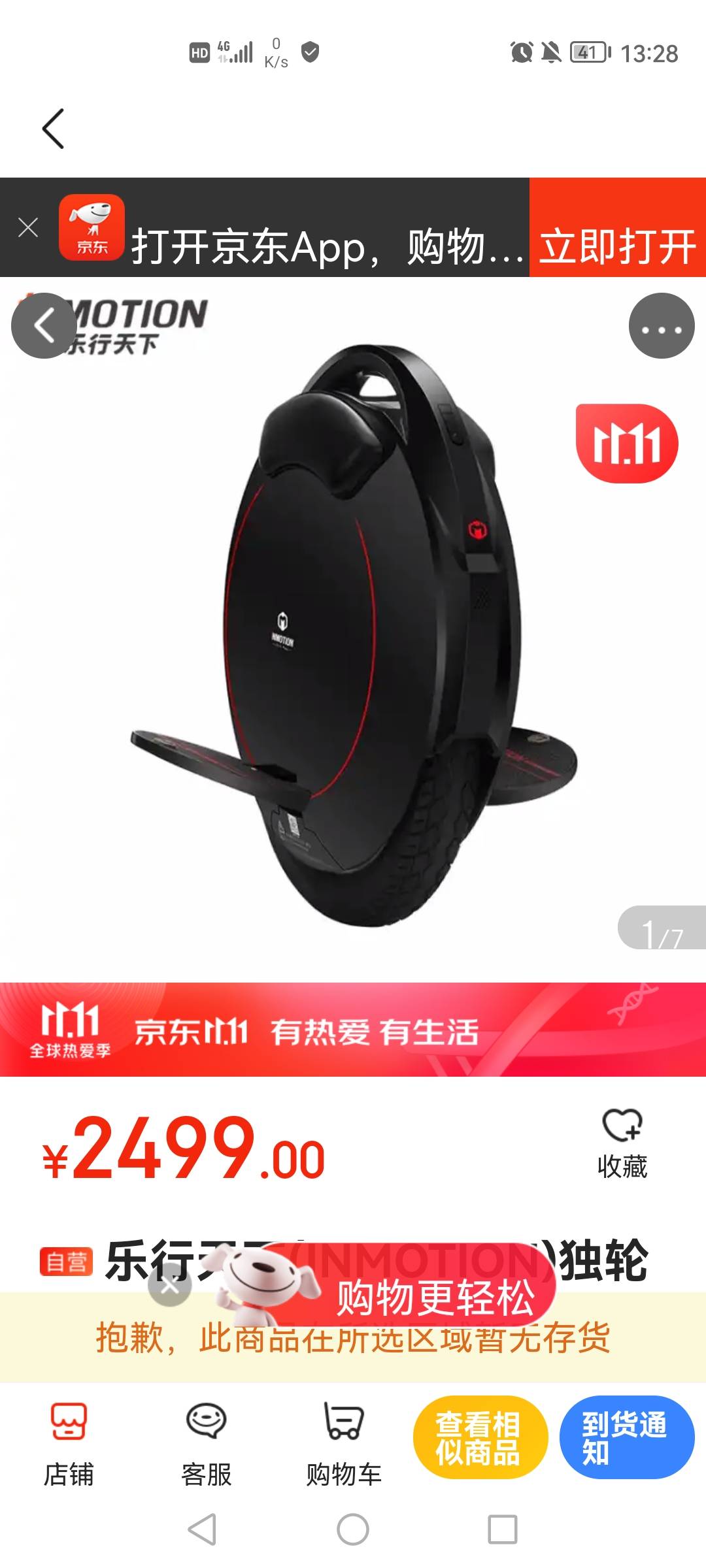Viewport: 706px width, 1568px height.
Task: Tap the round back button over the product image
Action: click(x=44, y=325)
